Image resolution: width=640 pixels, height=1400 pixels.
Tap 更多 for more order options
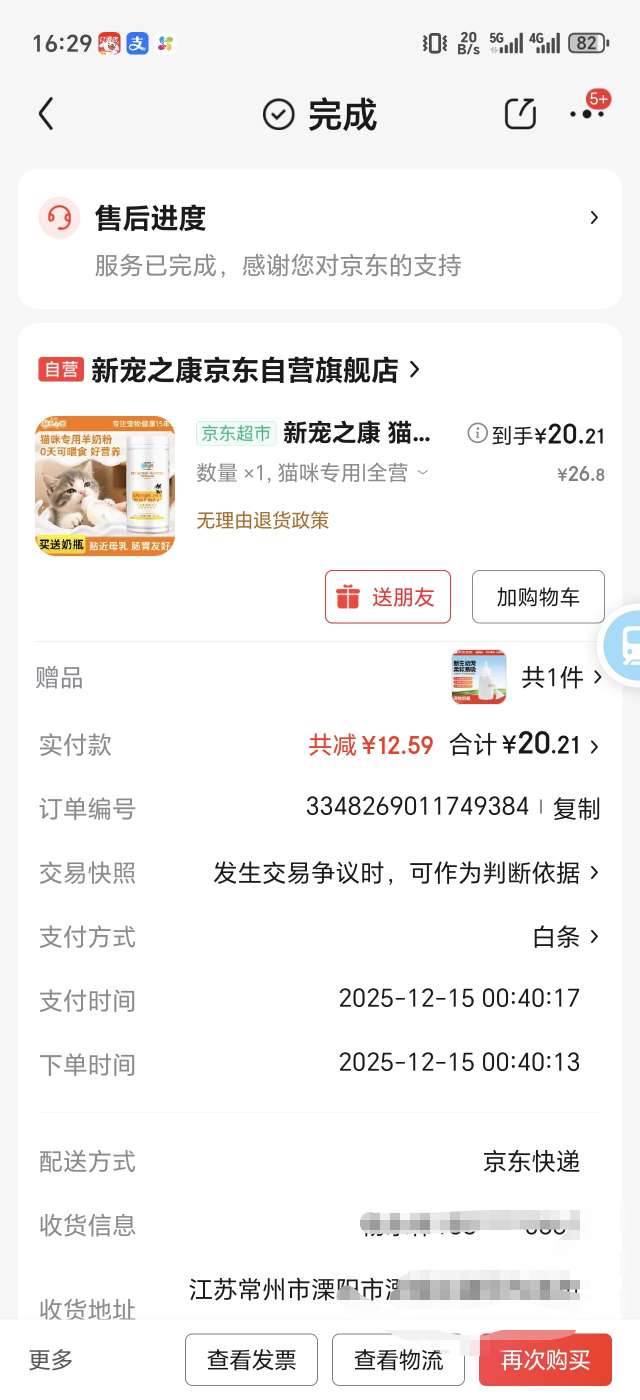point(50,1360)
